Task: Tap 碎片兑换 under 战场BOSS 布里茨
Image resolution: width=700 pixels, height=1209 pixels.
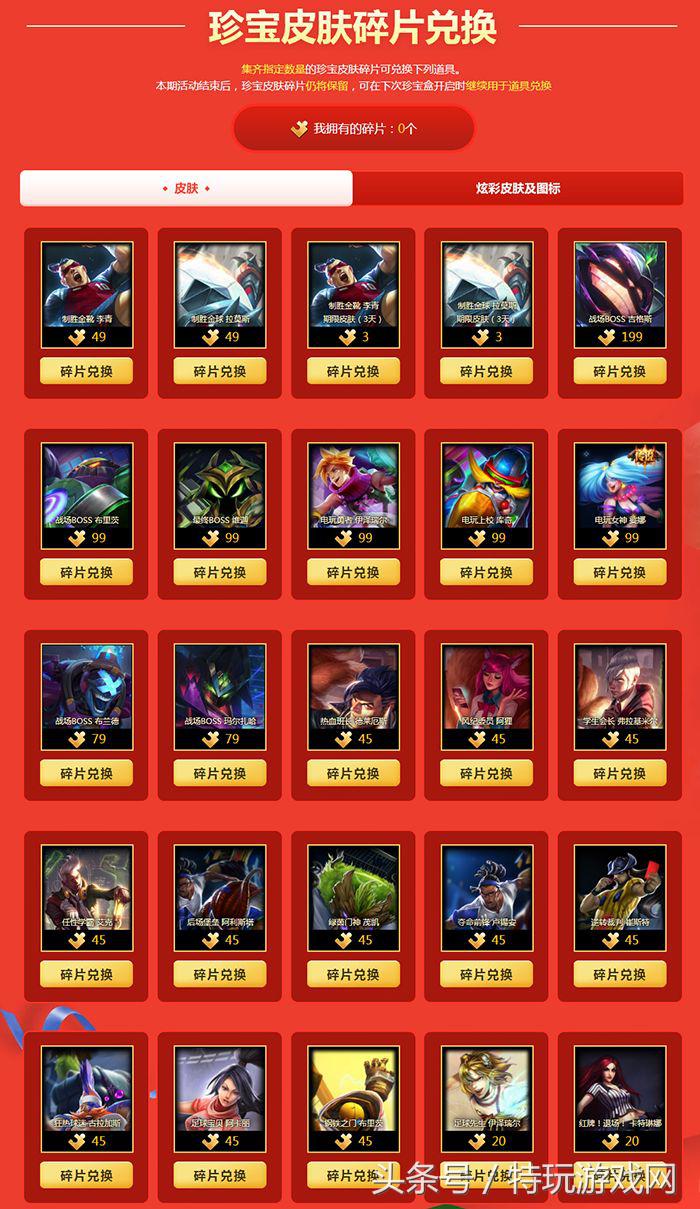Action: tap(86, 572)
